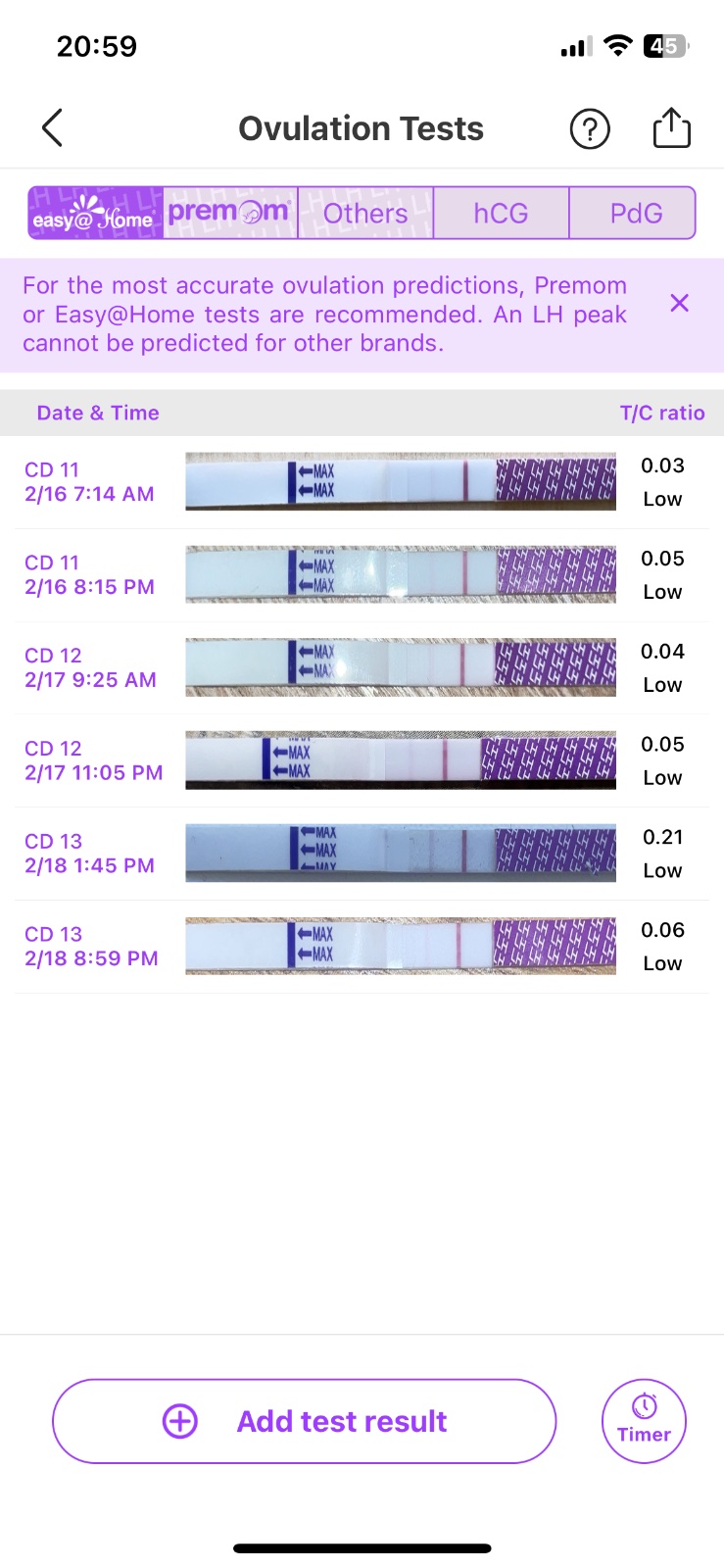724x1568 pixels.
Task: Open the Timer button
Action: click(x=644, y=1421)
